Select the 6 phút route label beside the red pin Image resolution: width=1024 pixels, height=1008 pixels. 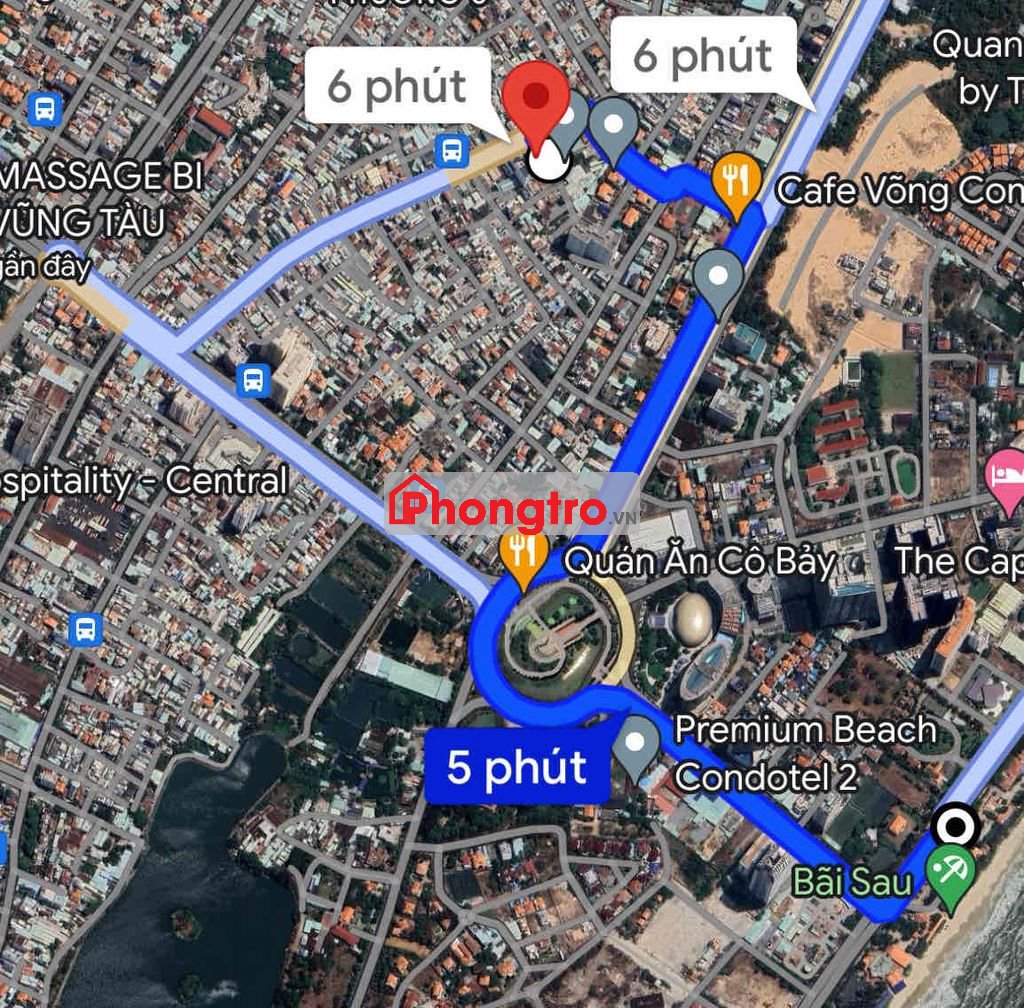(x=397, y=86)
